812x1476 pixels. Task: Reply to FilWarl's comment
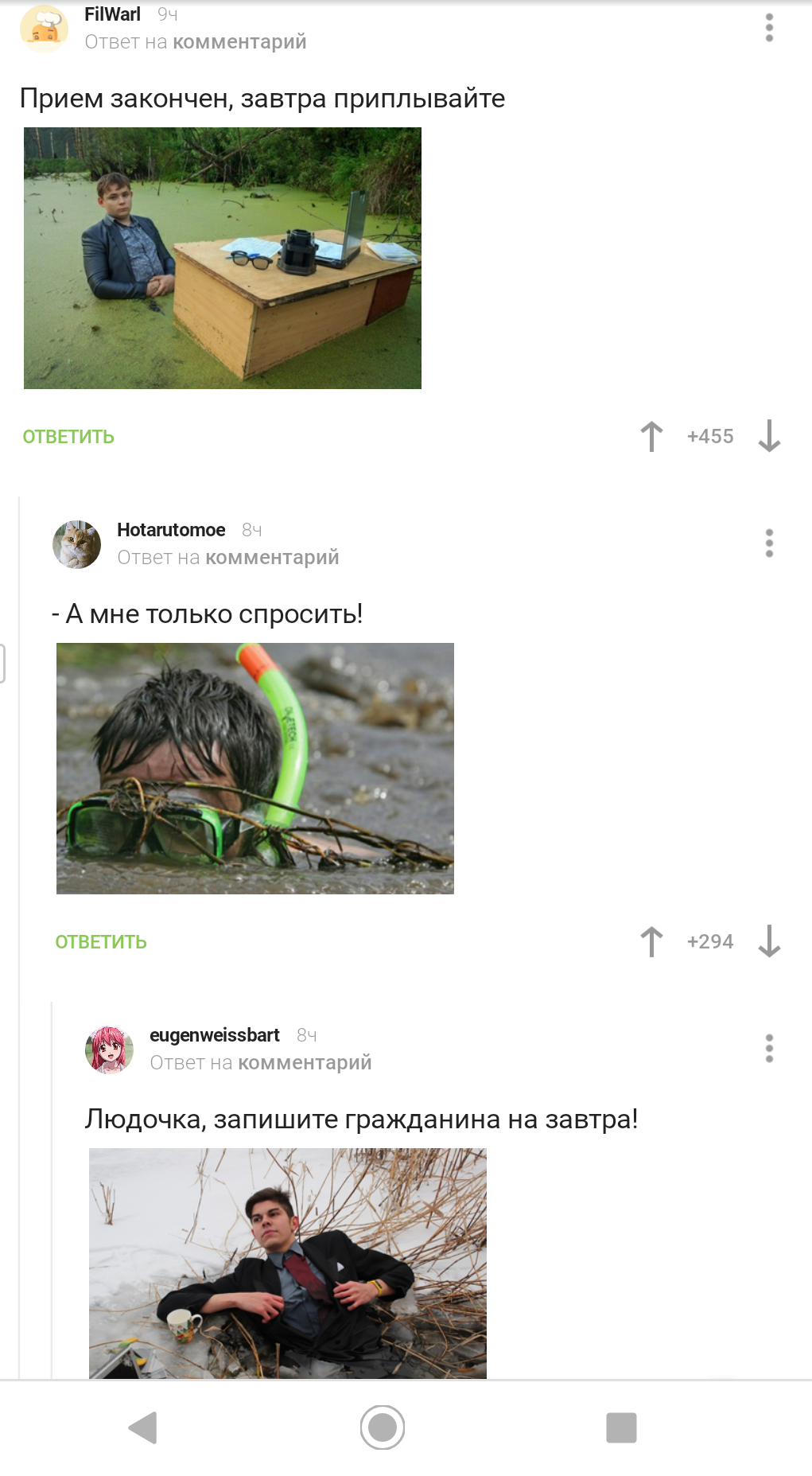point(68,437)
